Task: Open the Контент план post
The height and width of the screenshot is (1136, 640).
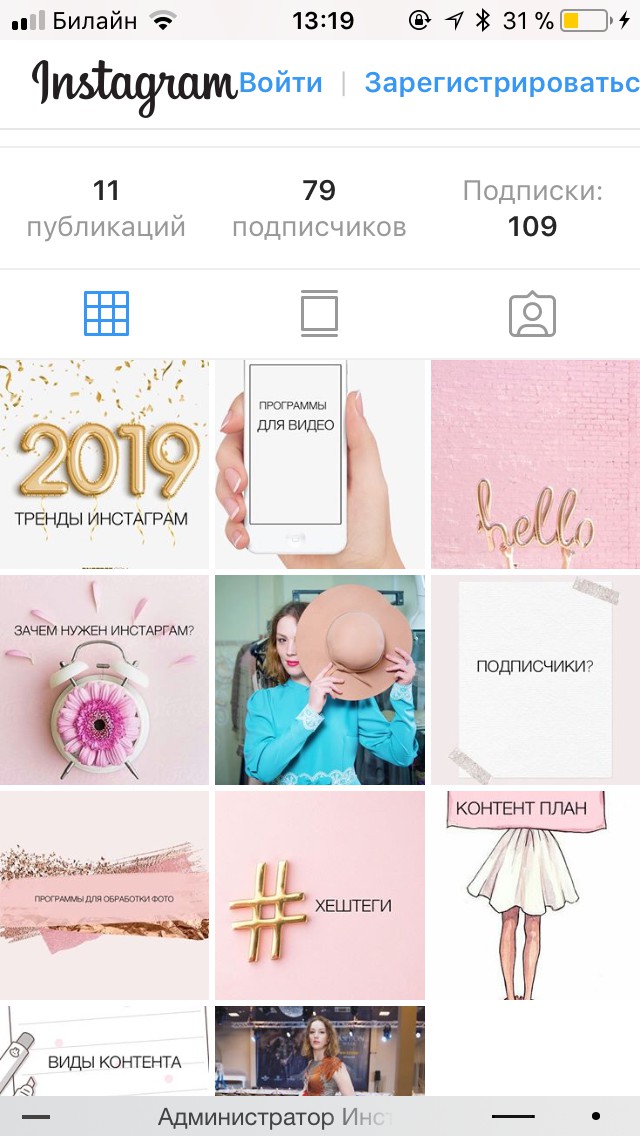Action: pyautogui.click(x=535, y=895)
